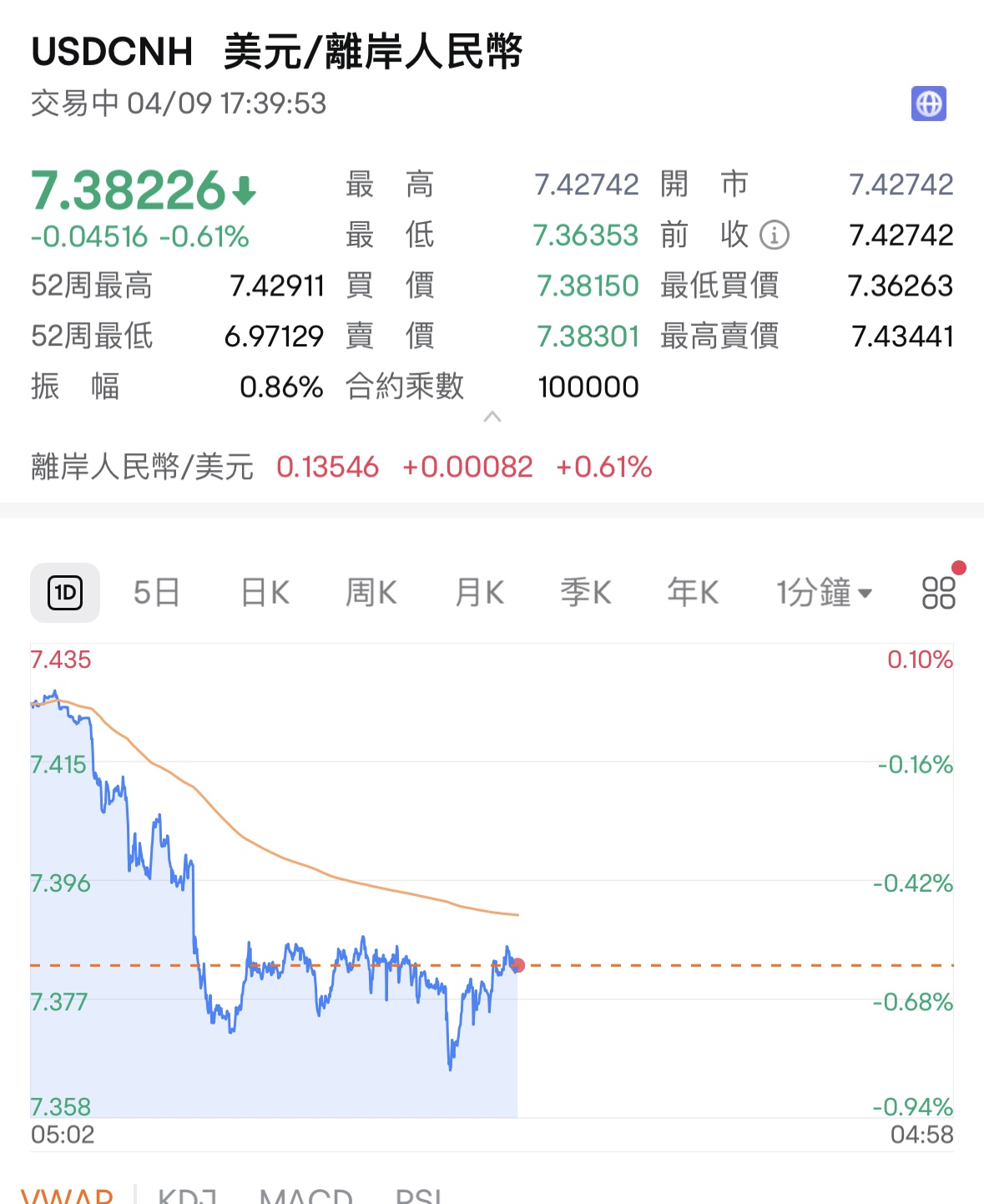Open the 季K quarterly chart tab

click(x=586, y=592)
